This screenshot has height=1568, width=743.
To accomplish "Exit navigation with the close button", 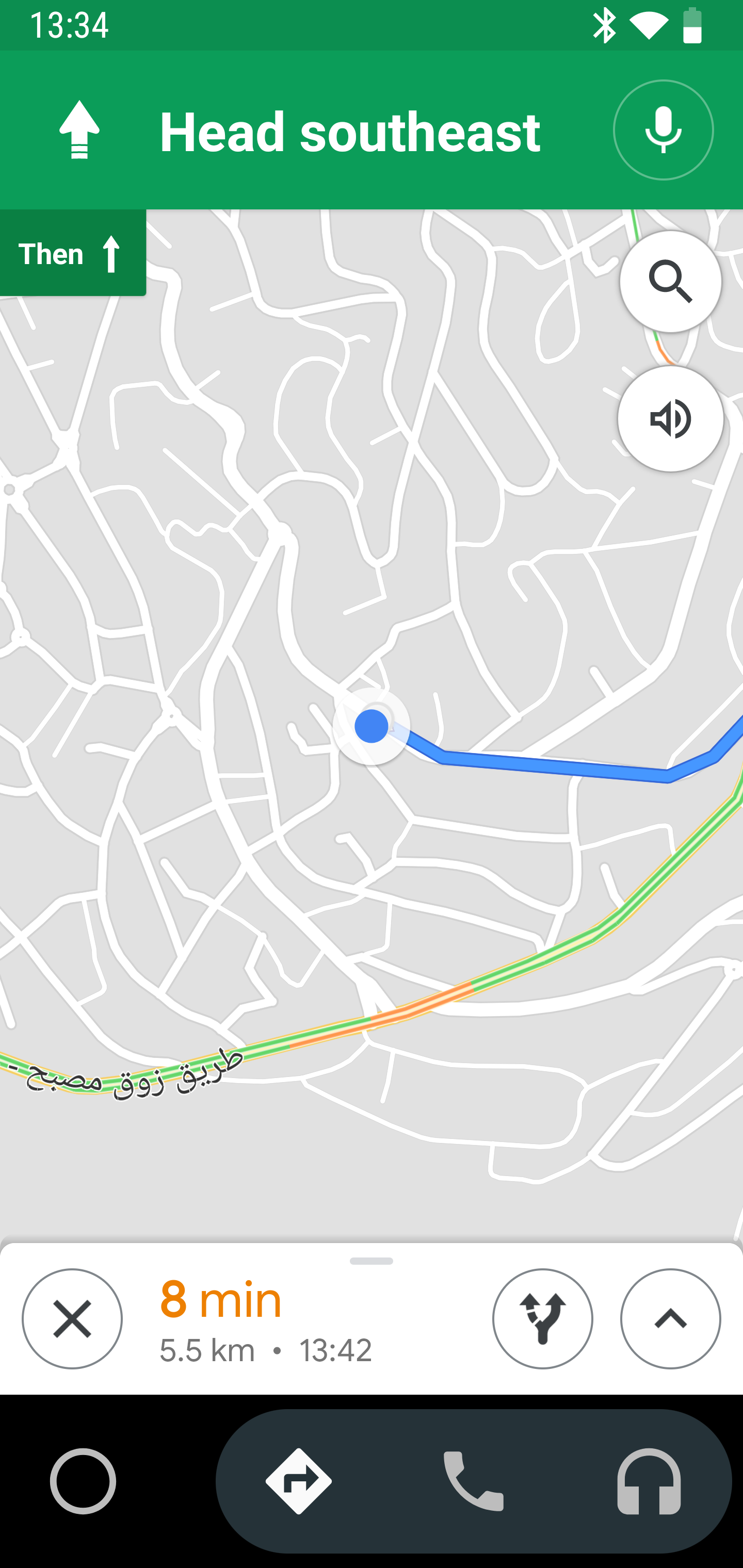I will click(72, 1318).
